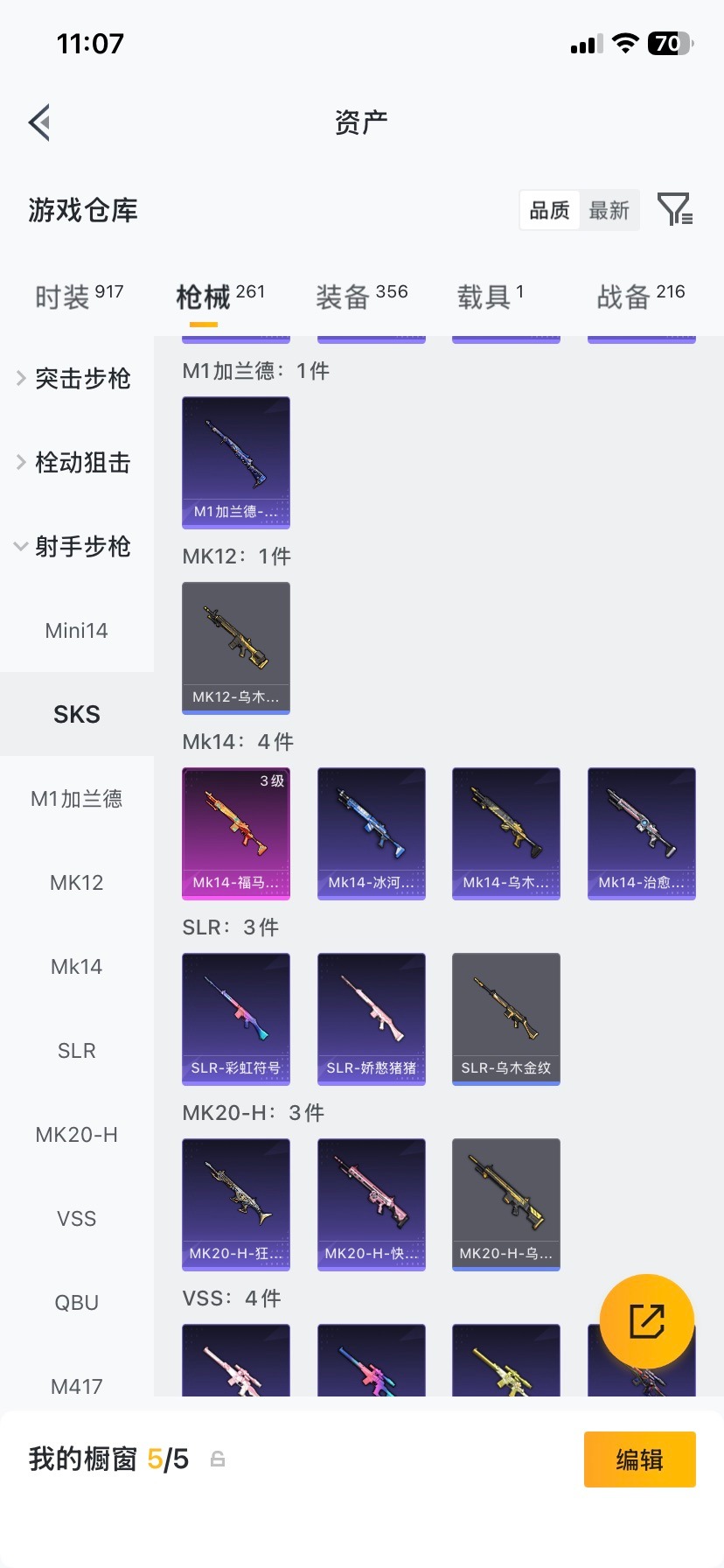This screenshot has width=724, height=1568.
Task: Switch to the 装备 tab
Action: tap(361, 295)
